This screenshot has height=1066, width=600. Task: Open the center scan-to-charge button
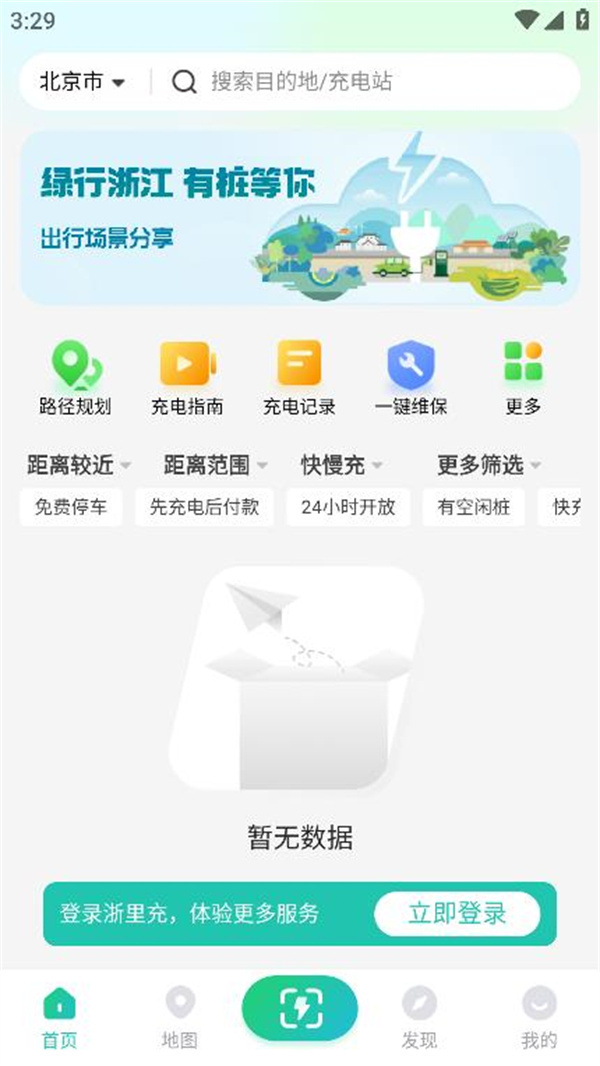pyautogui.click(x=300, y=1009)
